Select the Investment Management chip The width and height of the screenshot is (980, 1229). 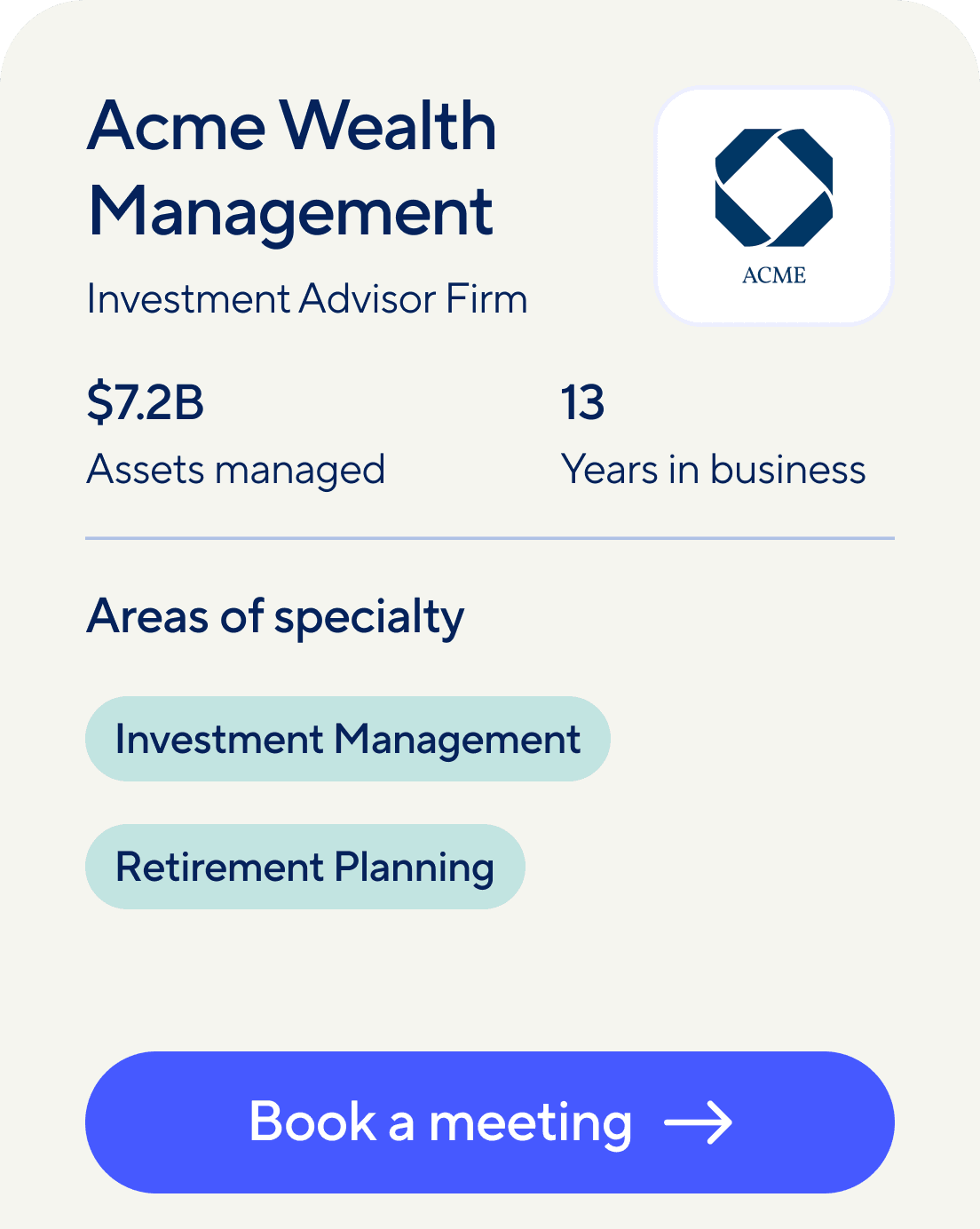(x=347, y=739)
